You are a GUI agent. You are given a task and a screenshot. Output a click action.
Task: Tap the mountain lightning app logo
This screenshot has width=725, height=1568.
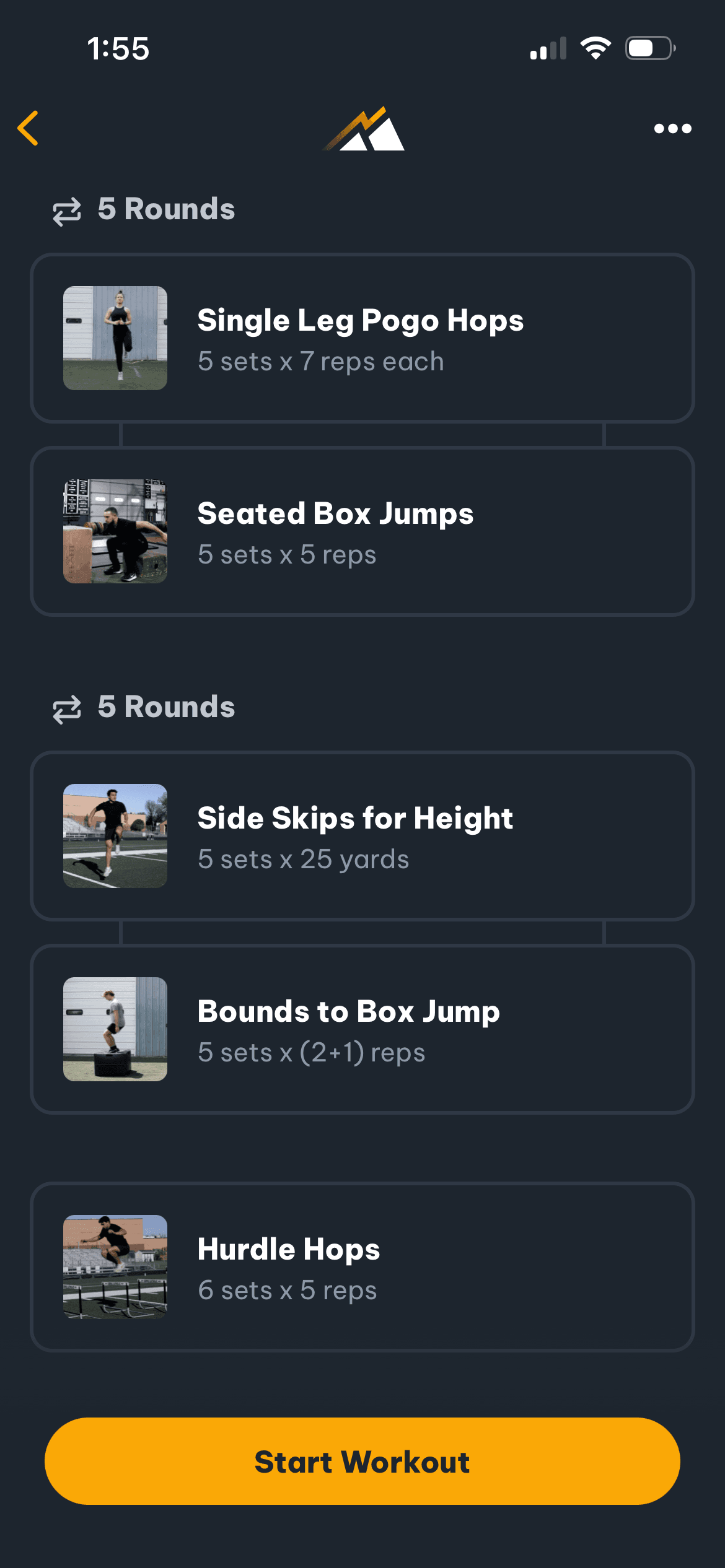pos(362,130)
